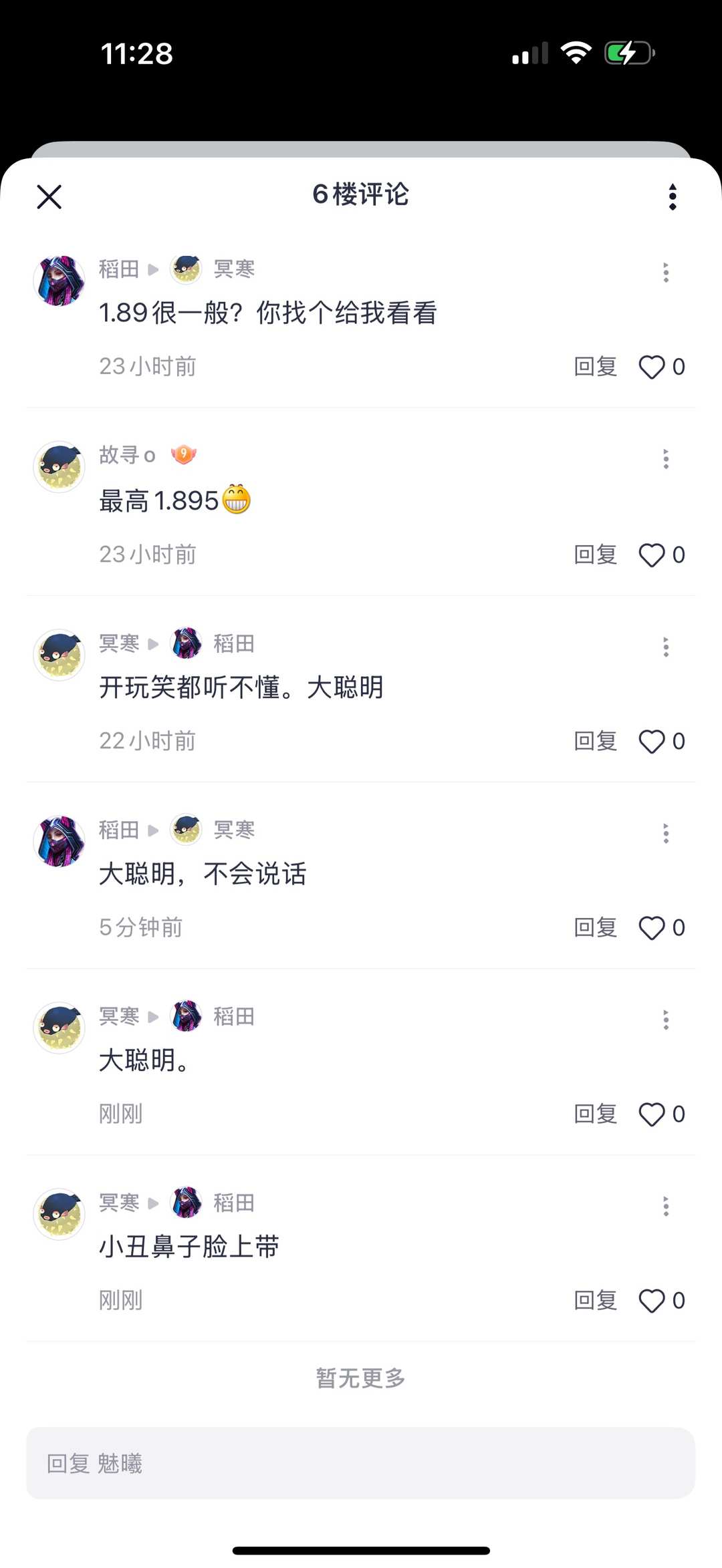Reply to the comment "最高1.895"
722x1568 pixels.
pos(595,555)
